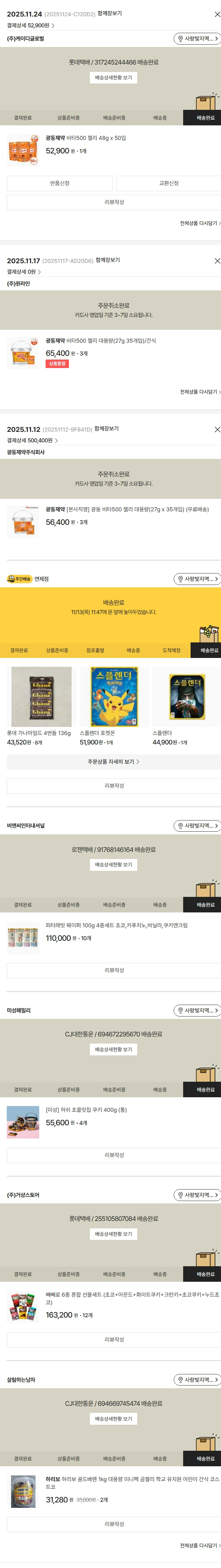
Task: Open the 피터래빗 웨이퍼 100g 4종세트 product
Action: (x=116, y=925)
